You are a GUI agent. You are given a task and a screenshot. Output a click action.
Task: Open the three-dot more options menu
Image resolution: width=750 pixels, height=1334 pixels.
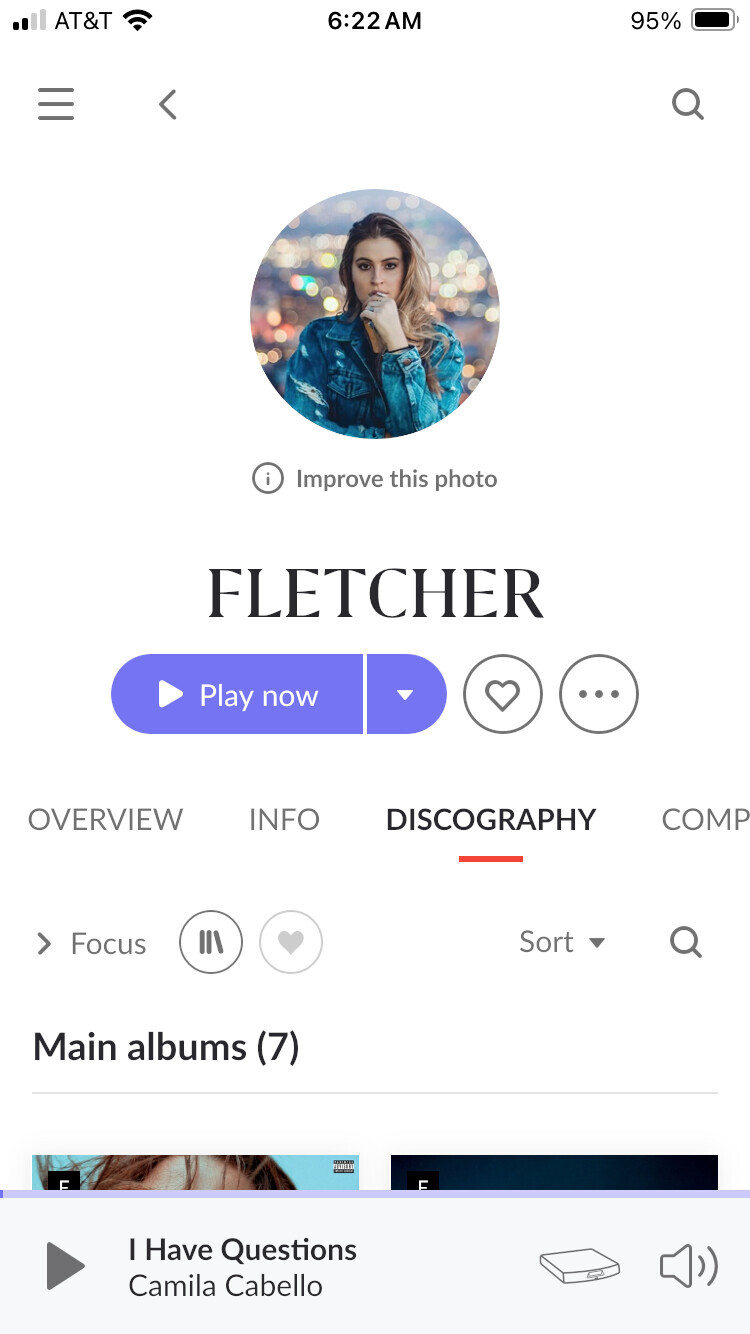tap(598, 695)
